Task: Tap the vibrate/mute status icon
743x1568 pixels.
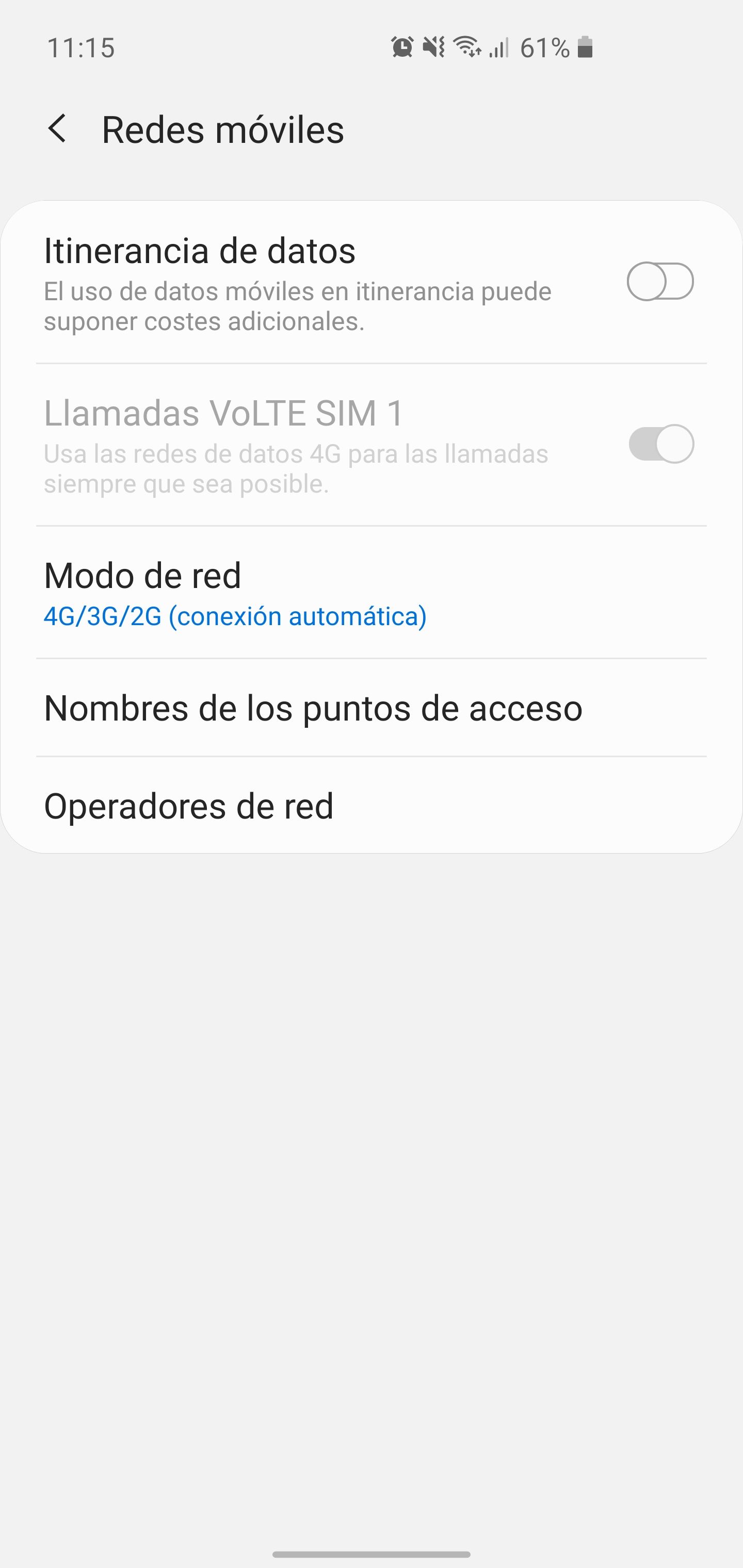Action: click(433, 48)
